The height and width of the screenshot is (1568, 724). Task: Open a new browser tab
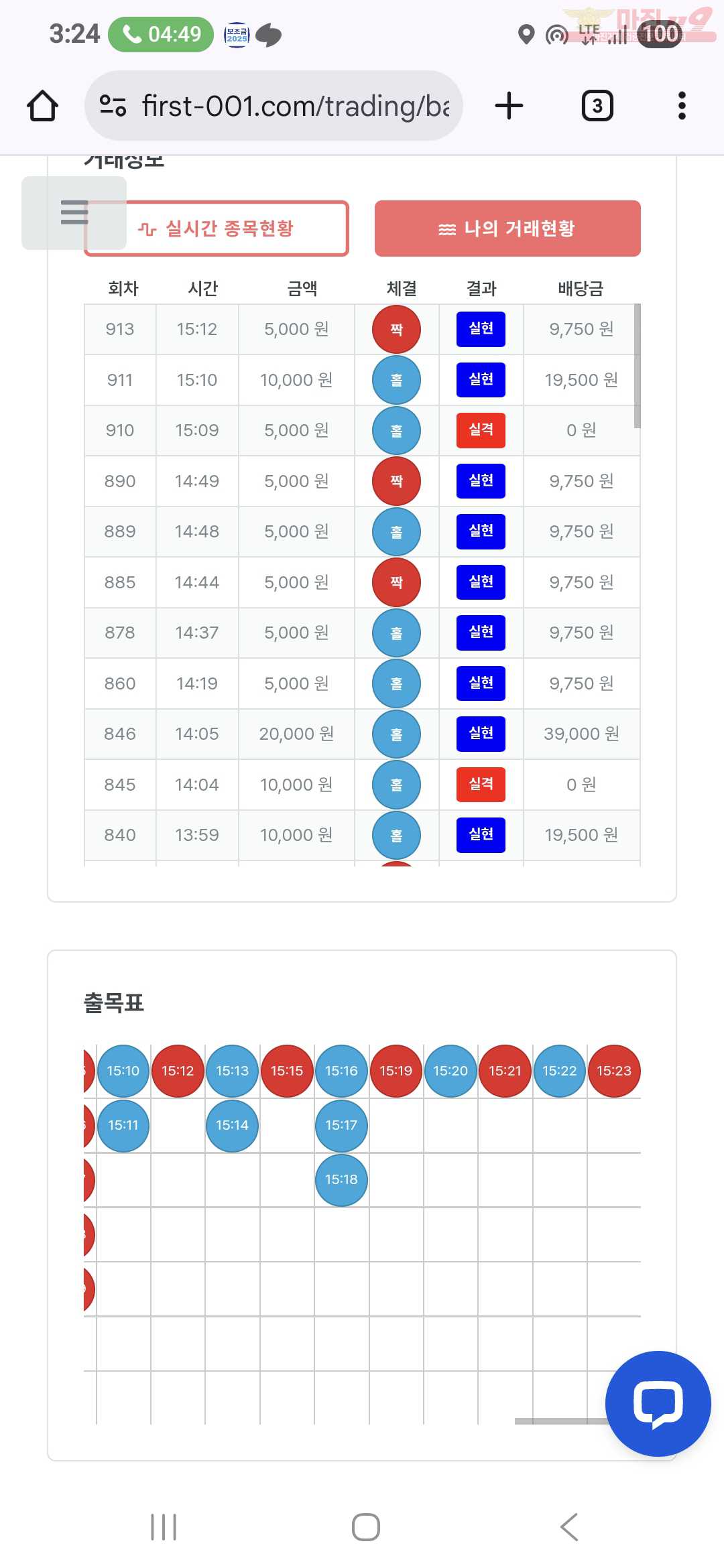(509, 106)
